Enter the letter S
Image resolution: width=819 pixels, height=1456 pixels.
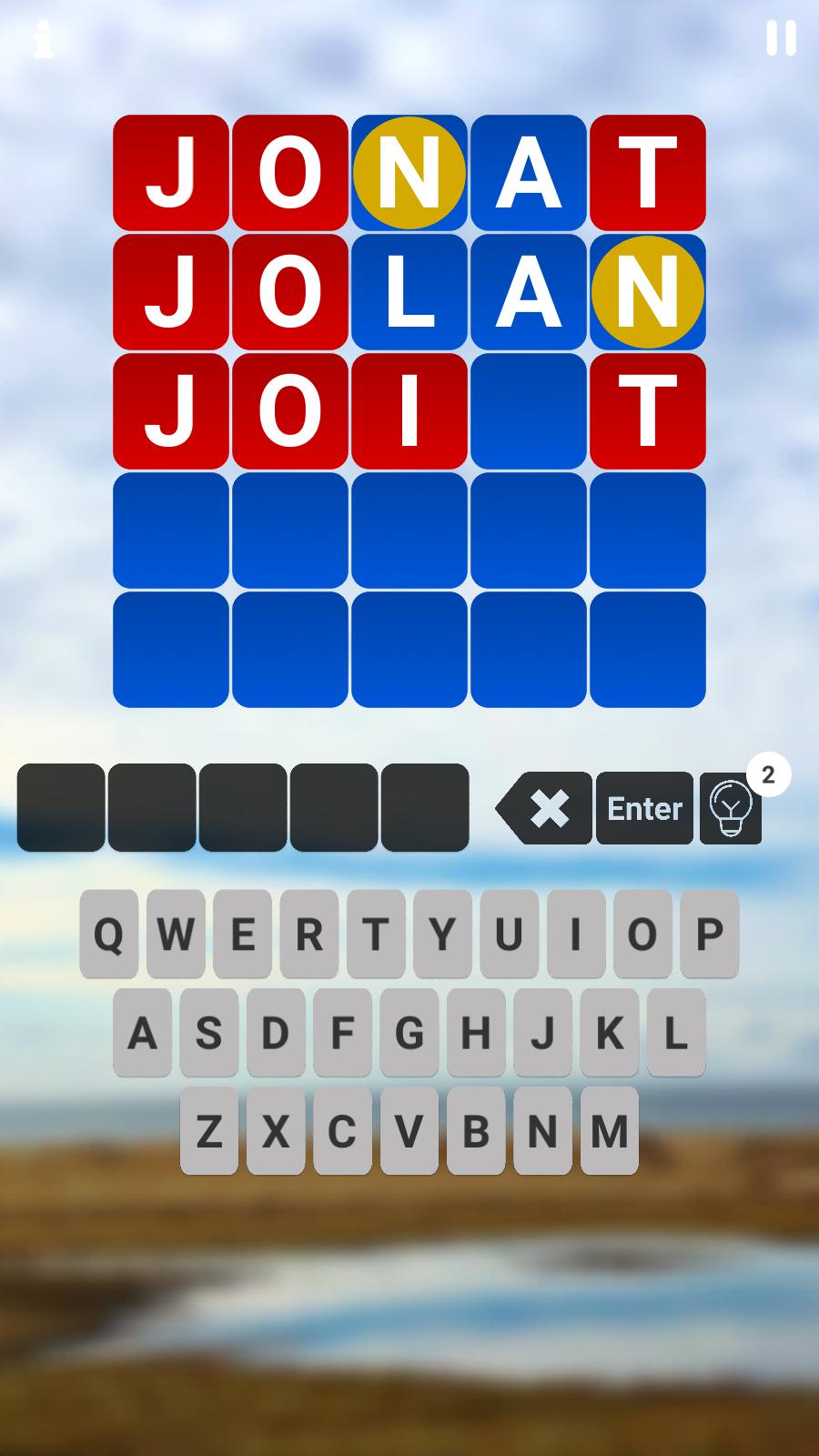coord(209,1033)
